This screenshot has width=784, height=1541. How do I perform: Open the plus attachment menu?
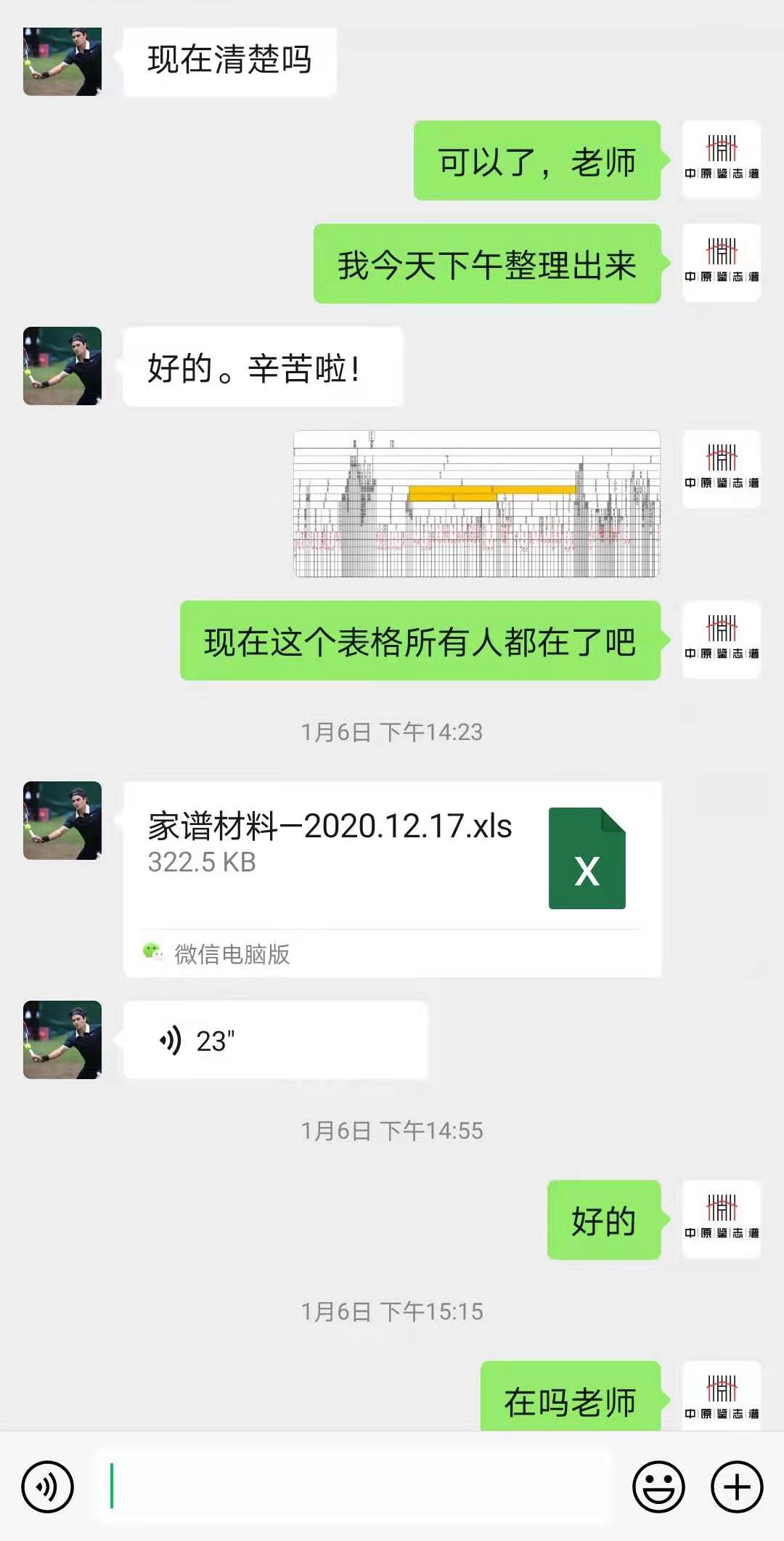click(737, 1487)
